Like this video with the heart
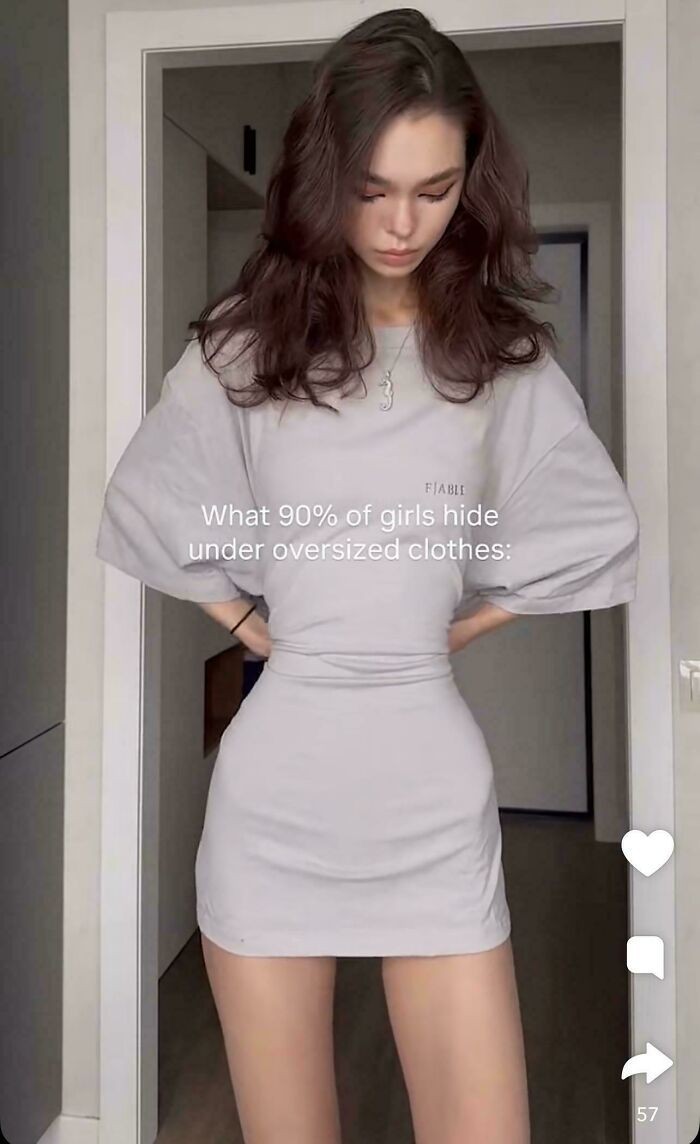Viewport: 700px width, 1144px height. [x=647, y=852]
